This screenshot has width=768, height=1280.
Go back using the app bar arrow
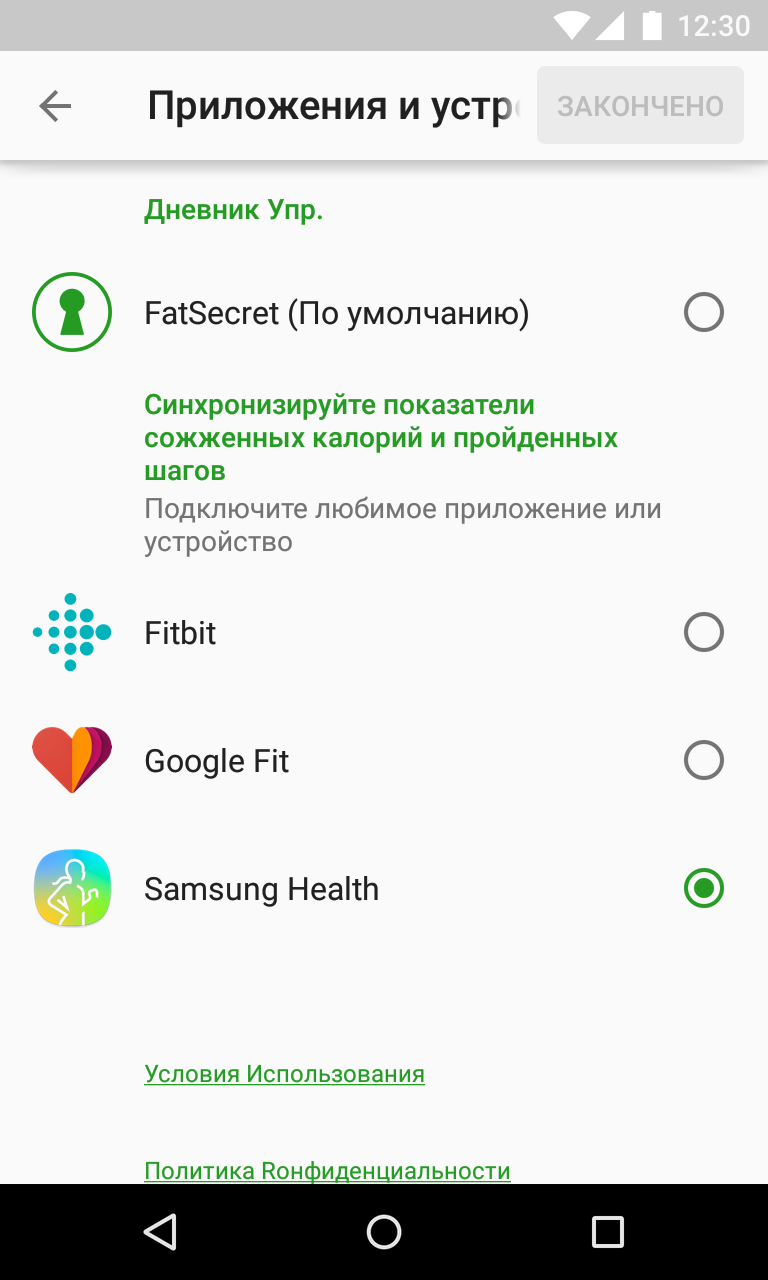tap(55, 106)
